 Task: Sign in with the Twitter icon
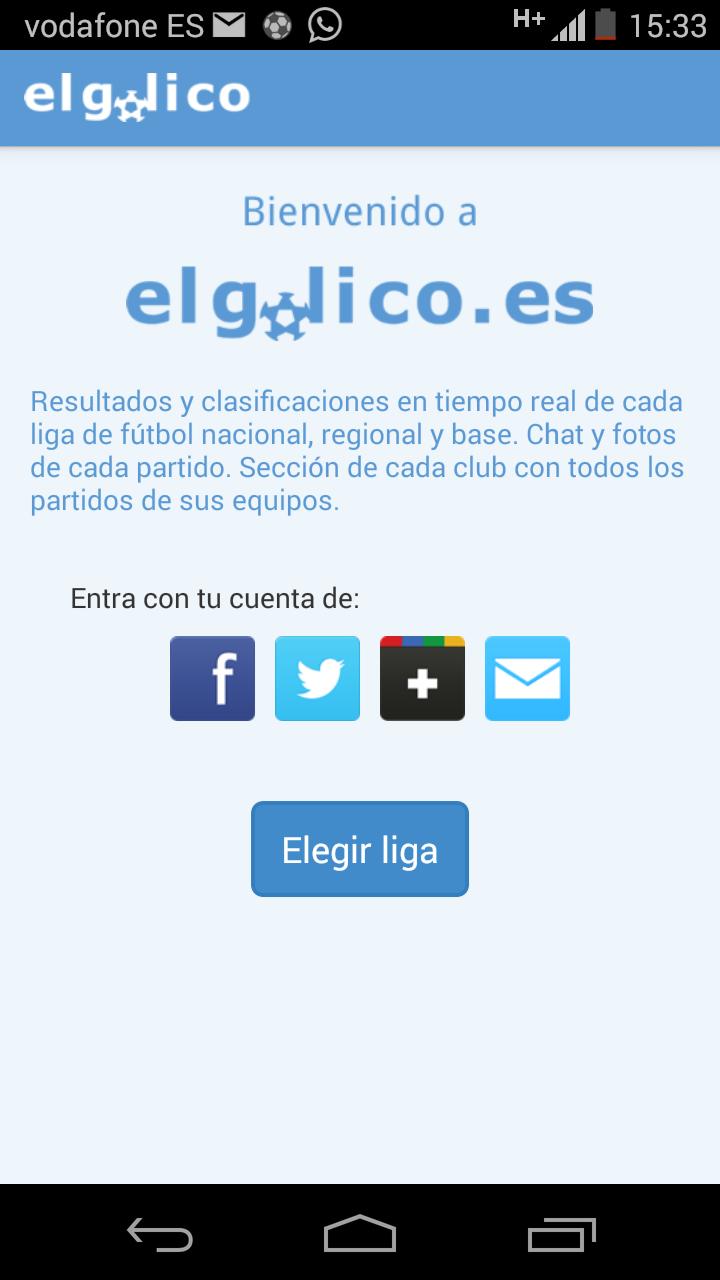[317, 678]
